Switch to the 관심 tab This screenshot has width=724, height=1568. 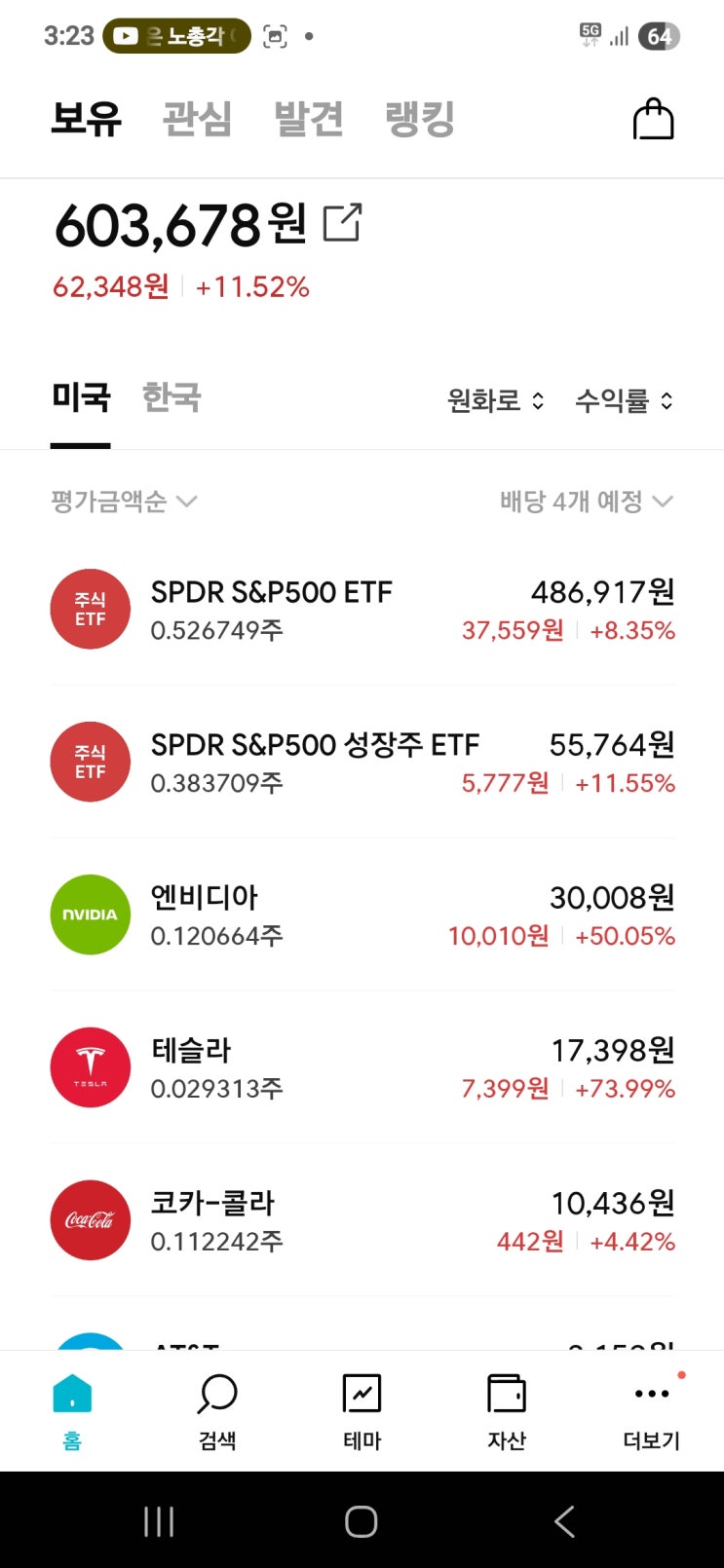[x=197, y=119]
